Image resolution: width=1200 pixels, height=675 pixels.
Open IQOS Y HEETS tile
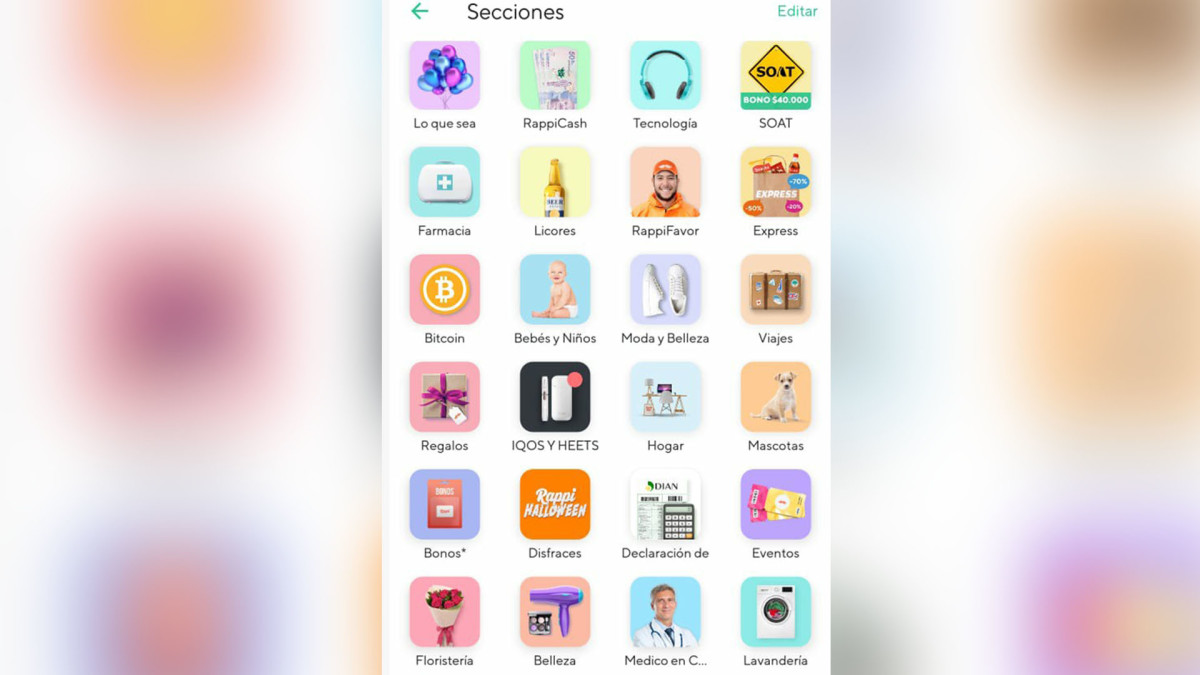[555, 398]
